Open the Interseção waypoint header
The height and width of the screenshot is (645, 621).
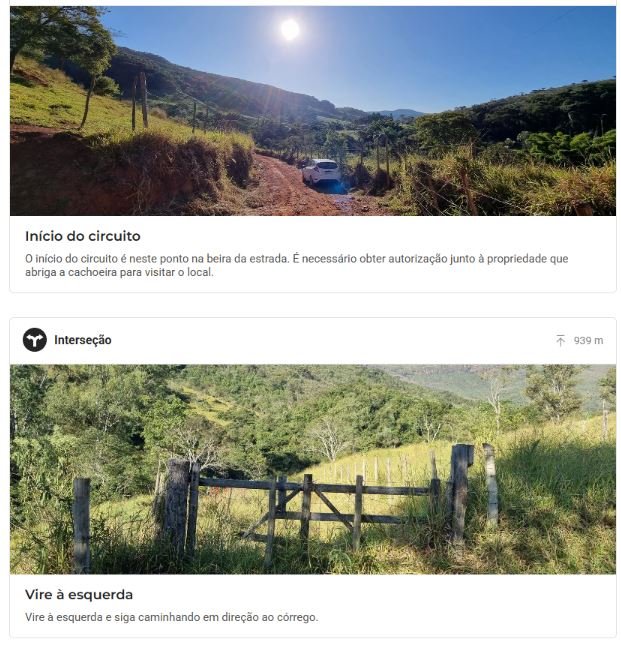pyautogui.click(x=83, y=340)
